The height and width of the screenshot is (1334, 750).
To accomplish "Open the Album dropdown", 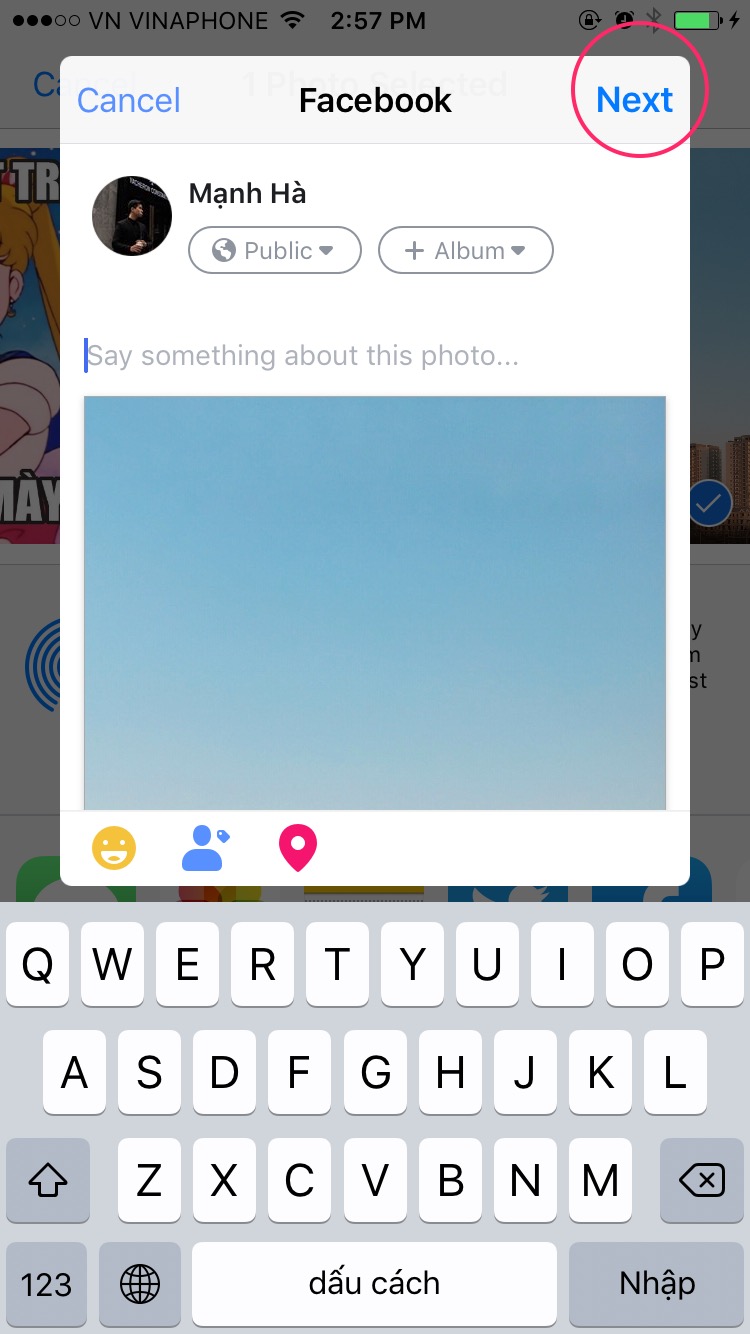I will 465,250.
